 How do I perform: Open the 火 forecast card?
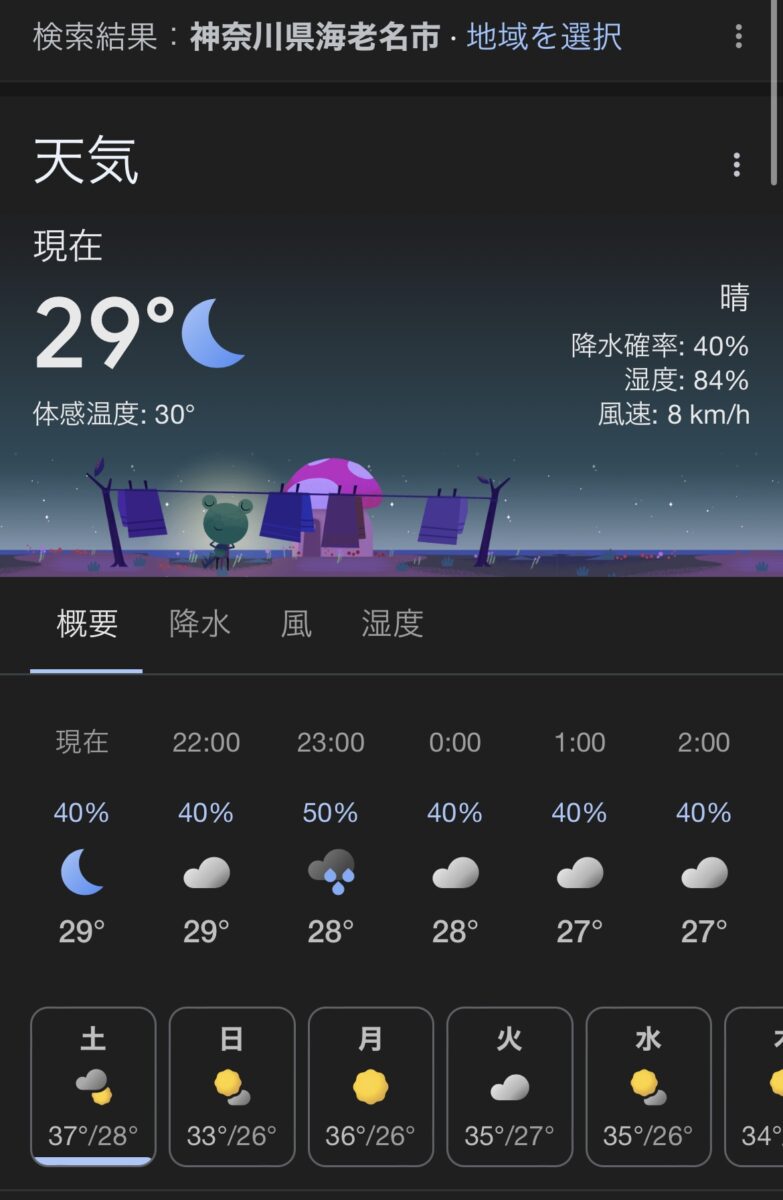pyautogui.click(x=509, y=1086)
